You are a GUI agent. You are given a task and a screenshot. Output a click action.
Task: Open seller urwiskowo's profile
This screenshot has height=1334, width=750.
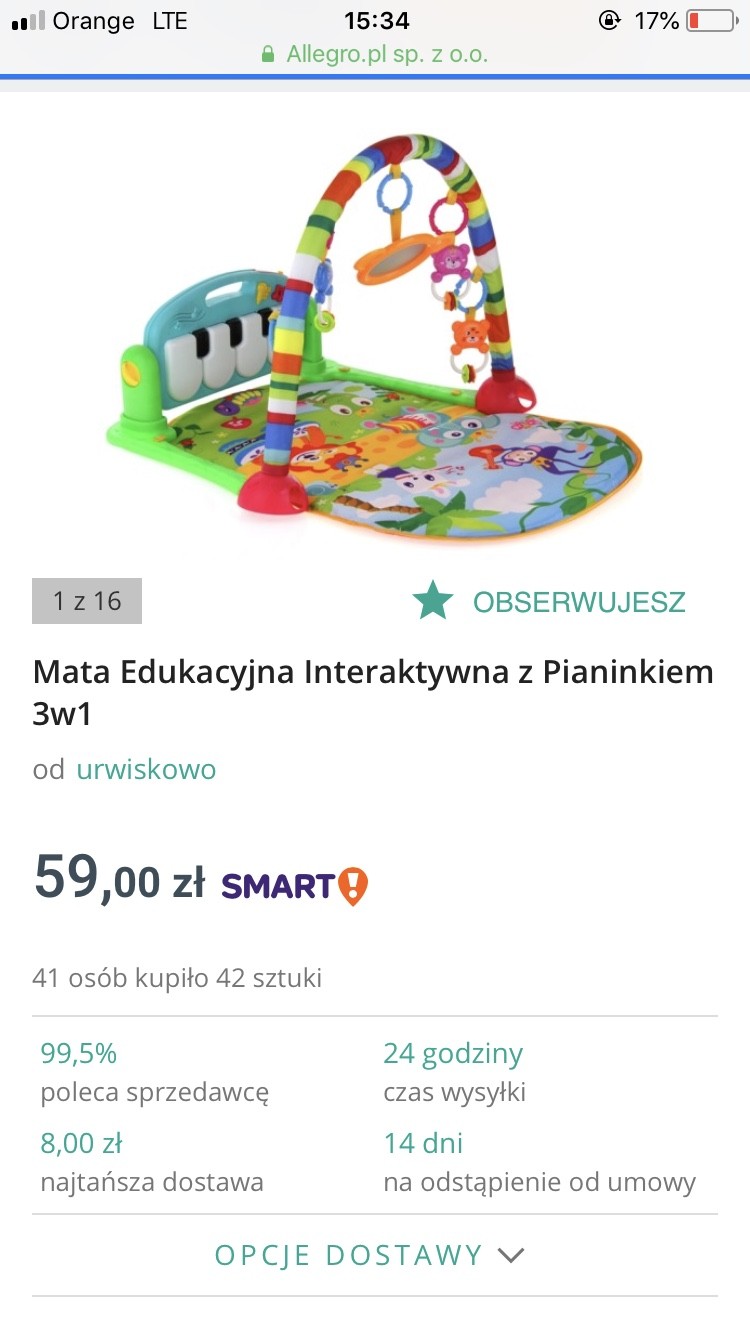pos(146,769)
